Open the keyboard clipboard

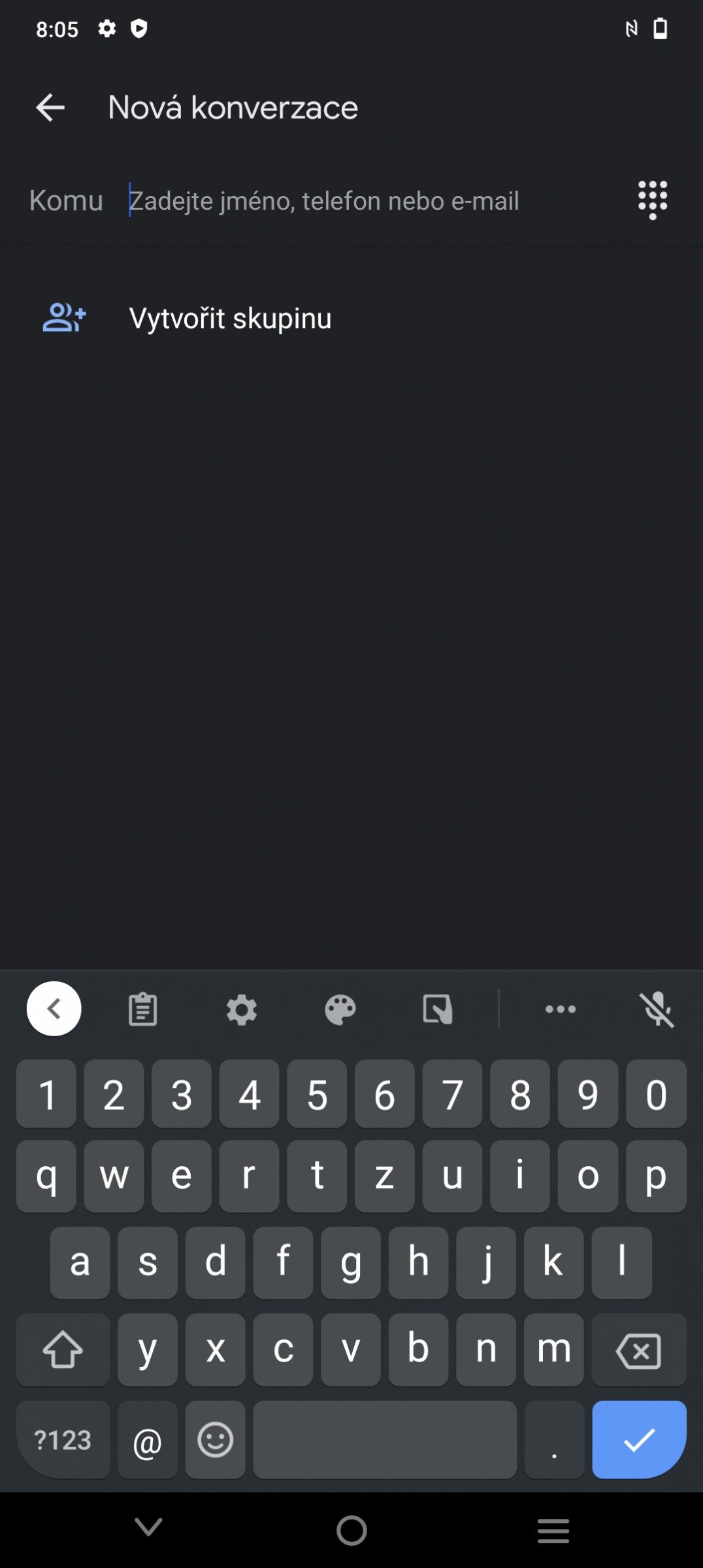pyautogui.click(x=142, y=1009)
